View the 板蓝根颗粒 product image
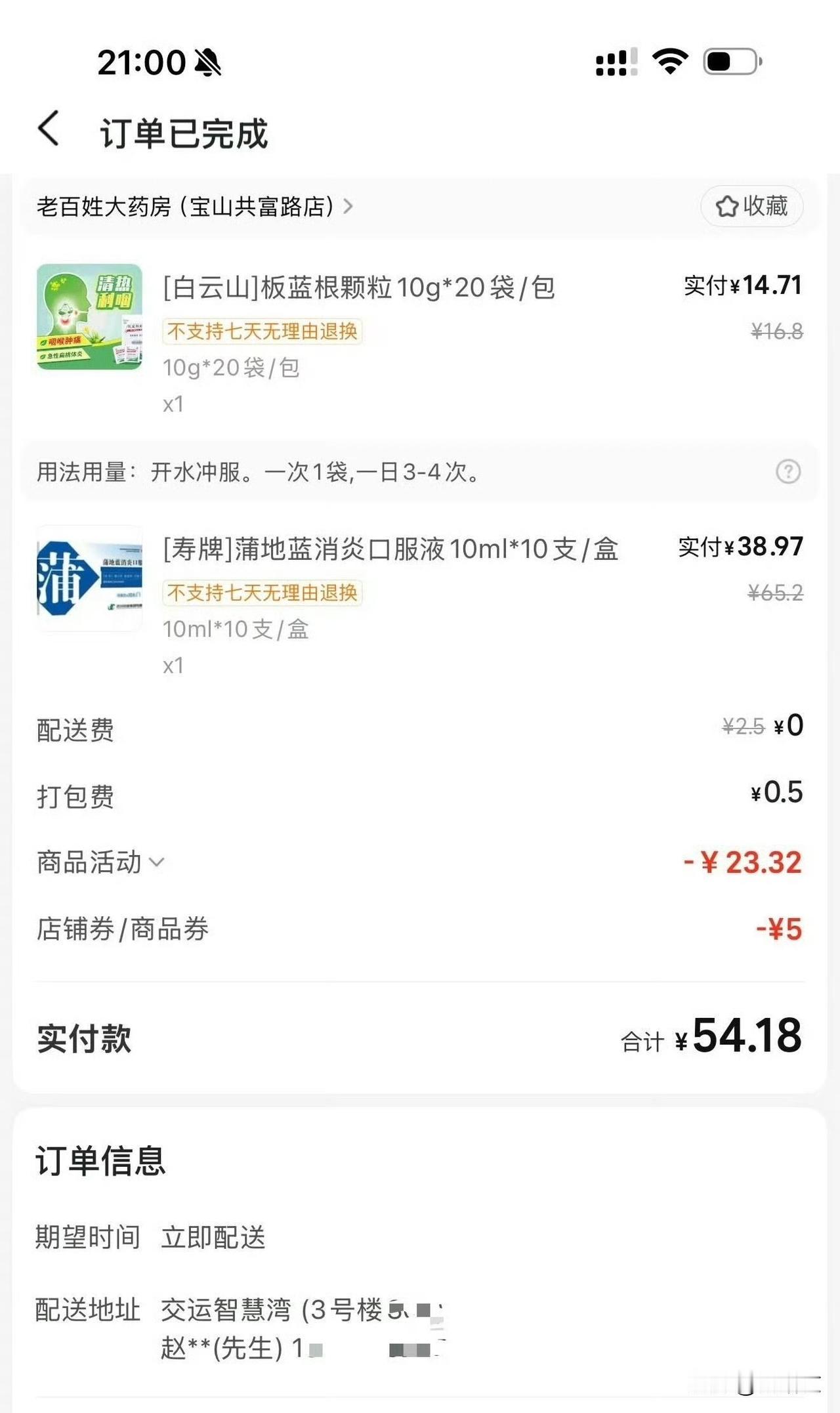Screen dimensions: 840x1413 [x=89, y=315]
